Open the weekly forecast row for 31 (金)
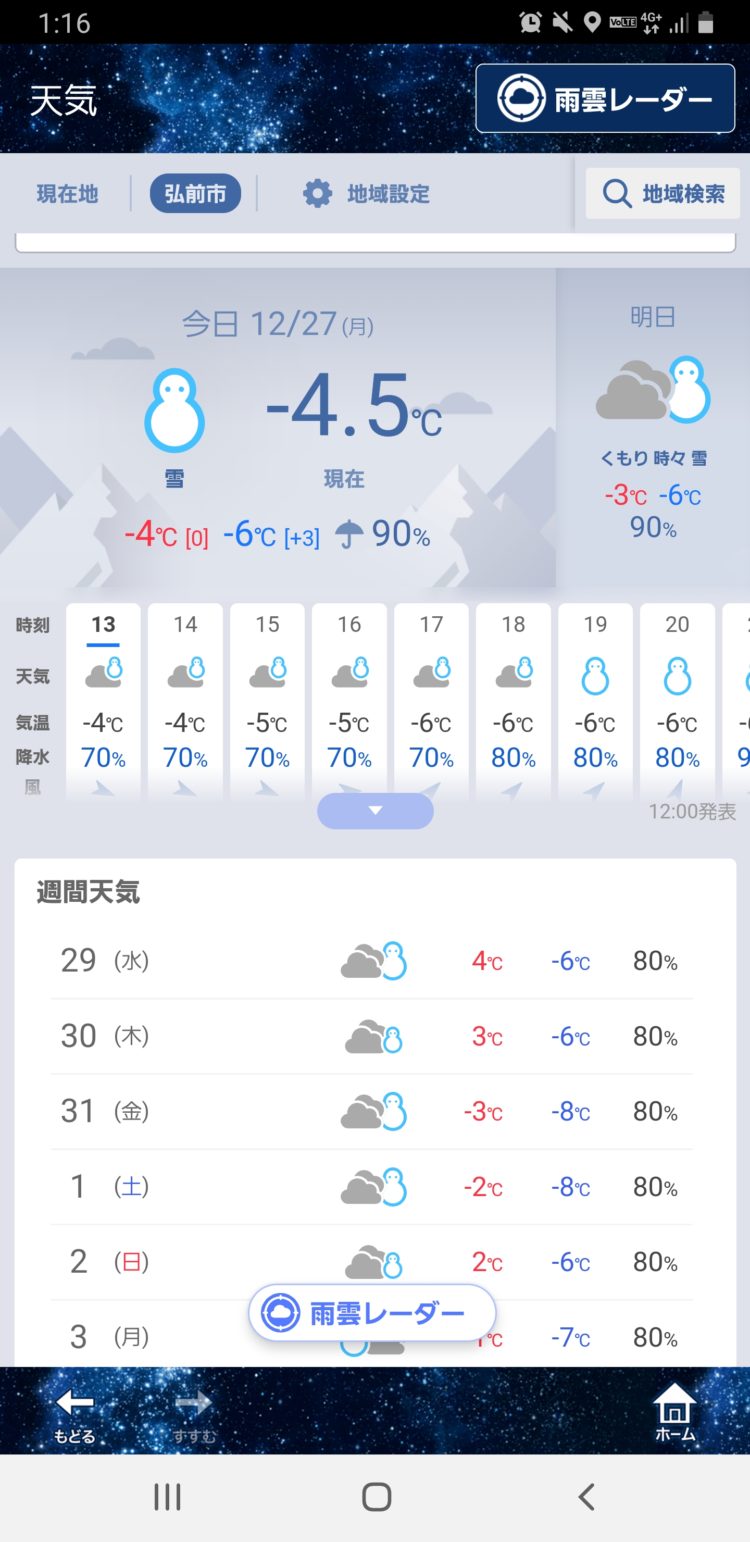This screenshot has height=1542, width=750. (x=371, y=1111)
